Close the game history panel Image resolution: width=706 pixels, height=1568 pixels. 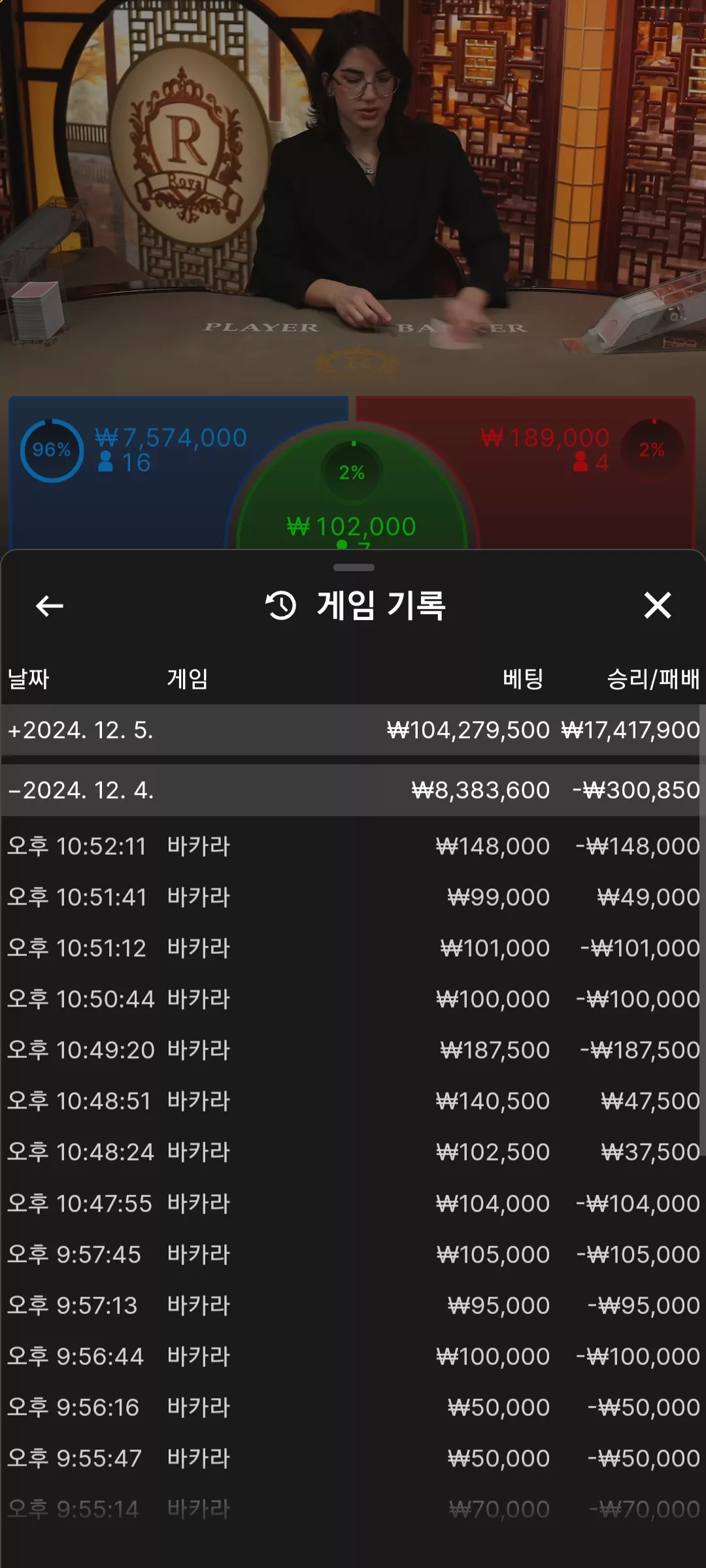(657, 605)
